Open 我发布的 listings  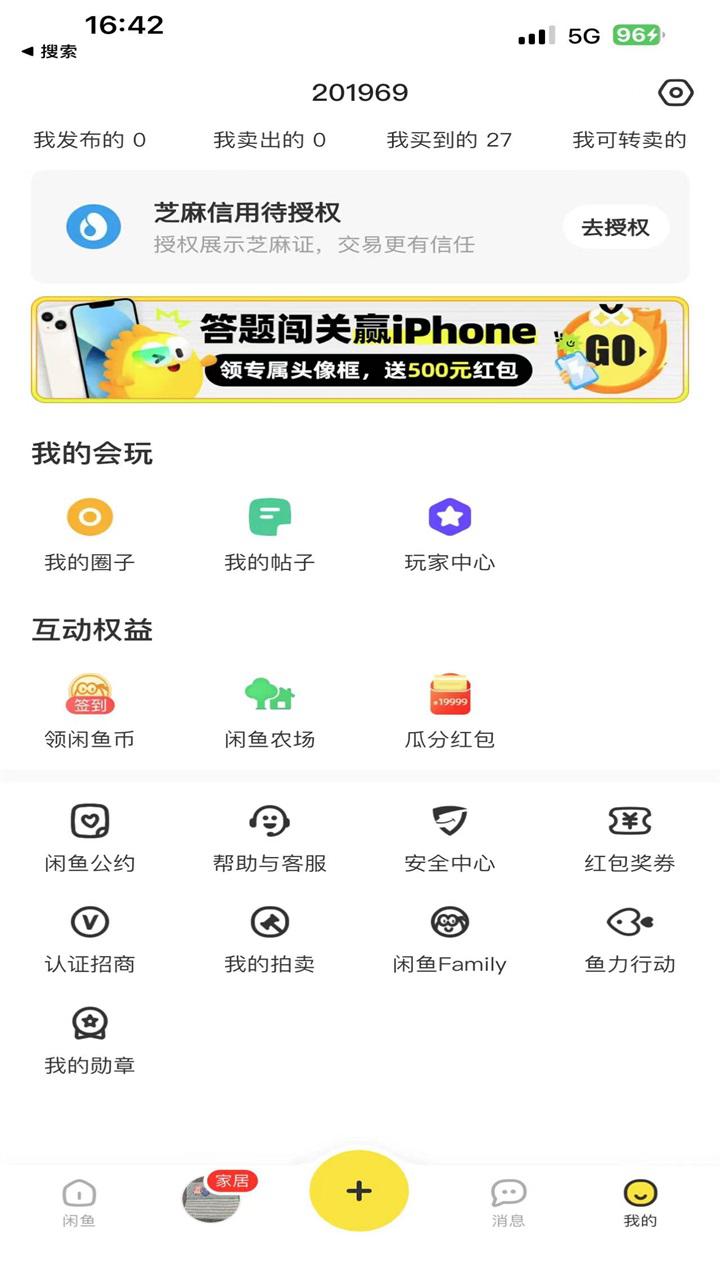pyautogui.click(x=89, y=140)
